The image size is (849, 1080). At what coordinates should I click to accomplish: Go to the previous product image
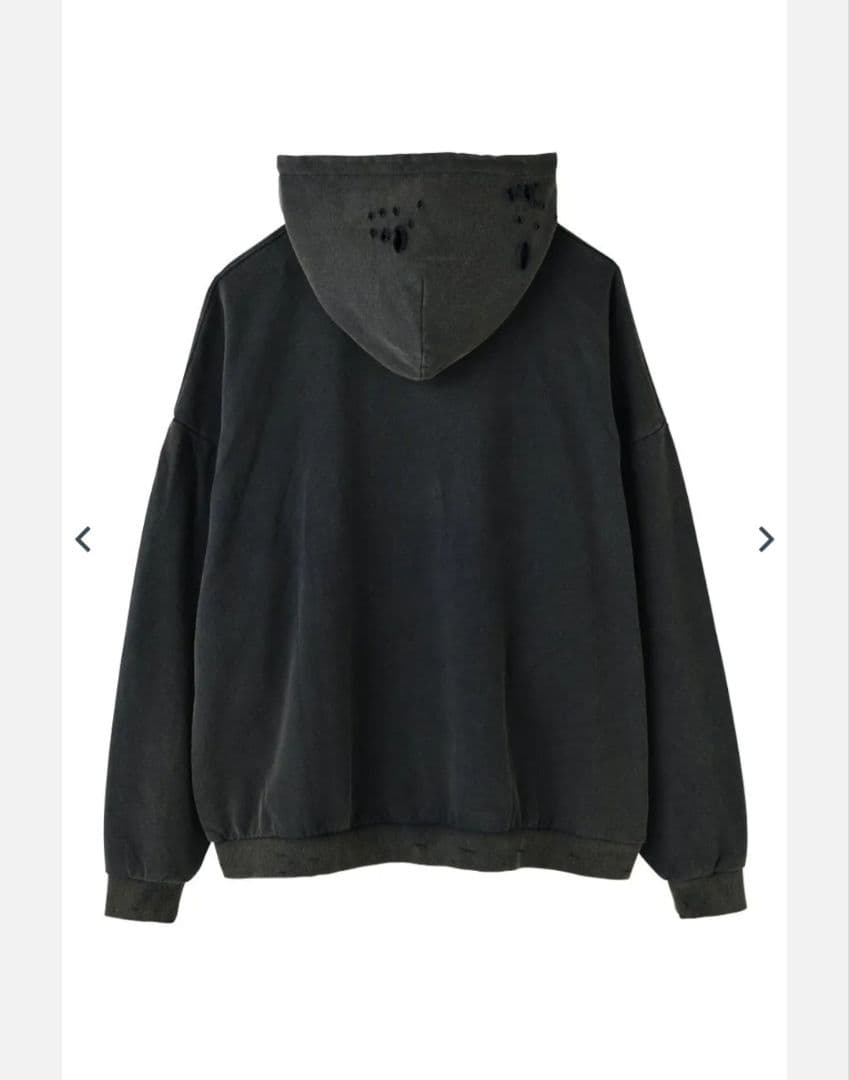pos(83,539)
